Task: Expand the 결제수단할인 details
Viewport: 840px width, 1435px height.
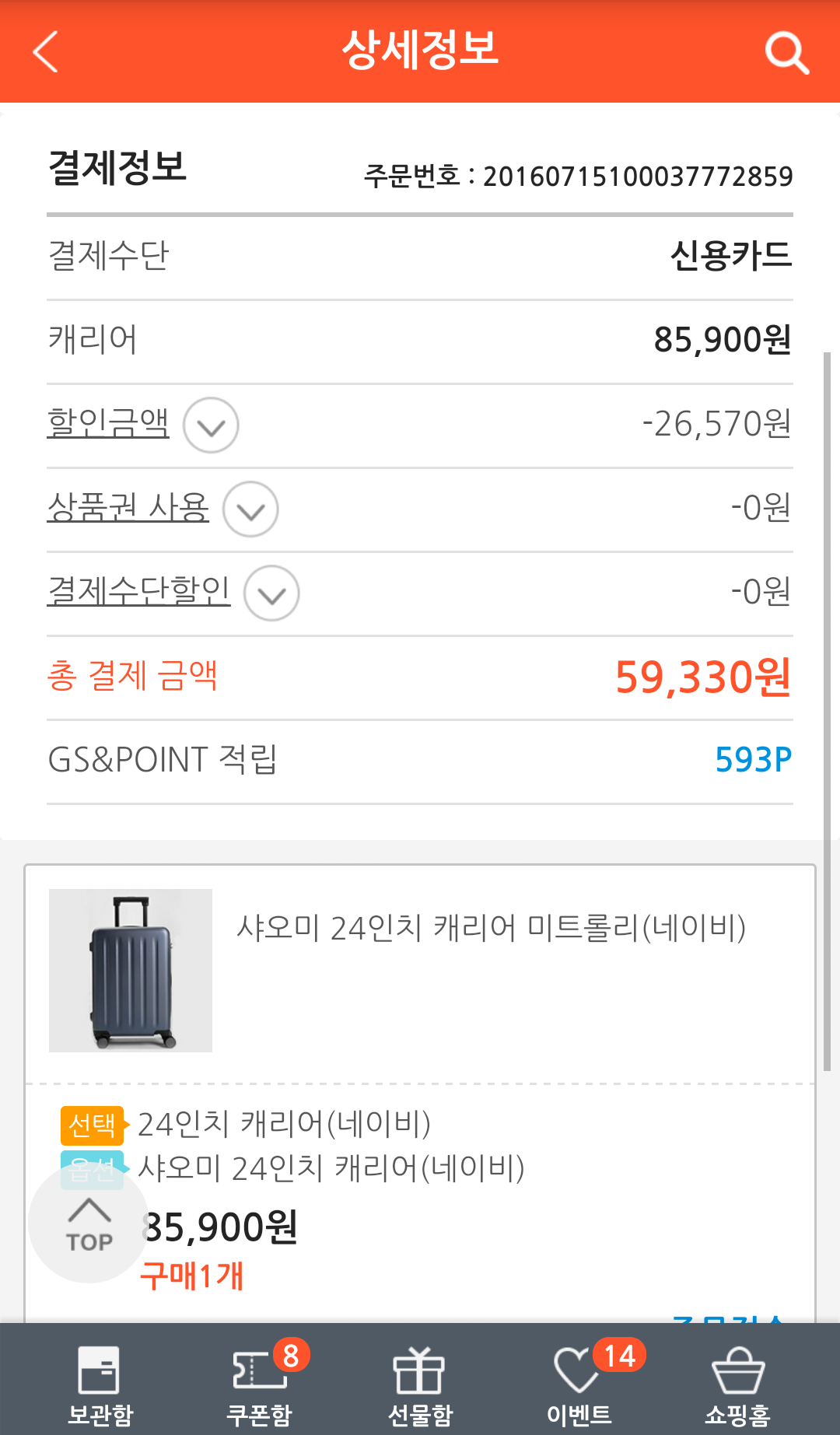Action: tap(271, 593)
